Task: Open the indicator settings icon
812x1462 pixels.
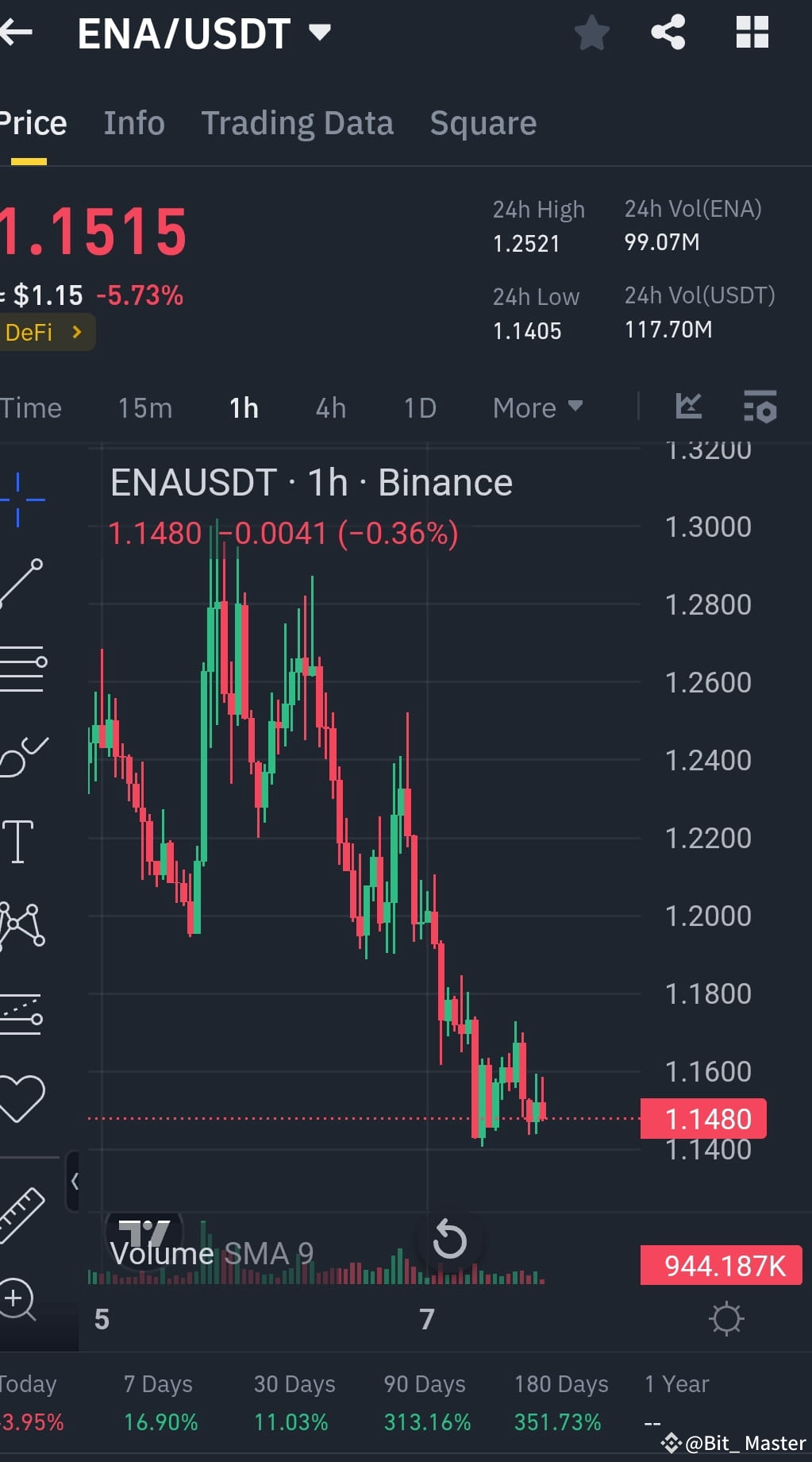Action: click(760, 407)
